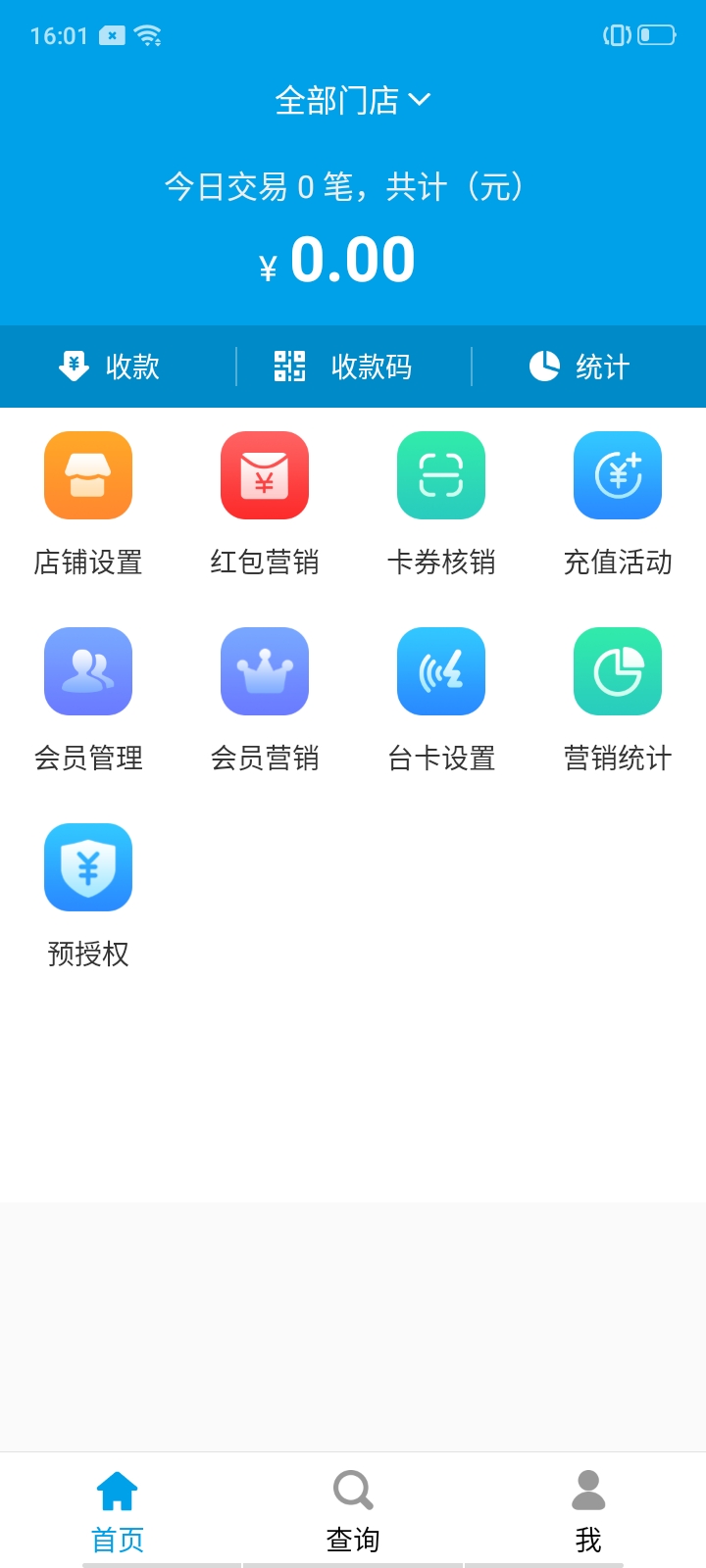The image size is (706, 1568).
Task: Show the 收款码 payment QR code
Action: click(x=343, y=367)
